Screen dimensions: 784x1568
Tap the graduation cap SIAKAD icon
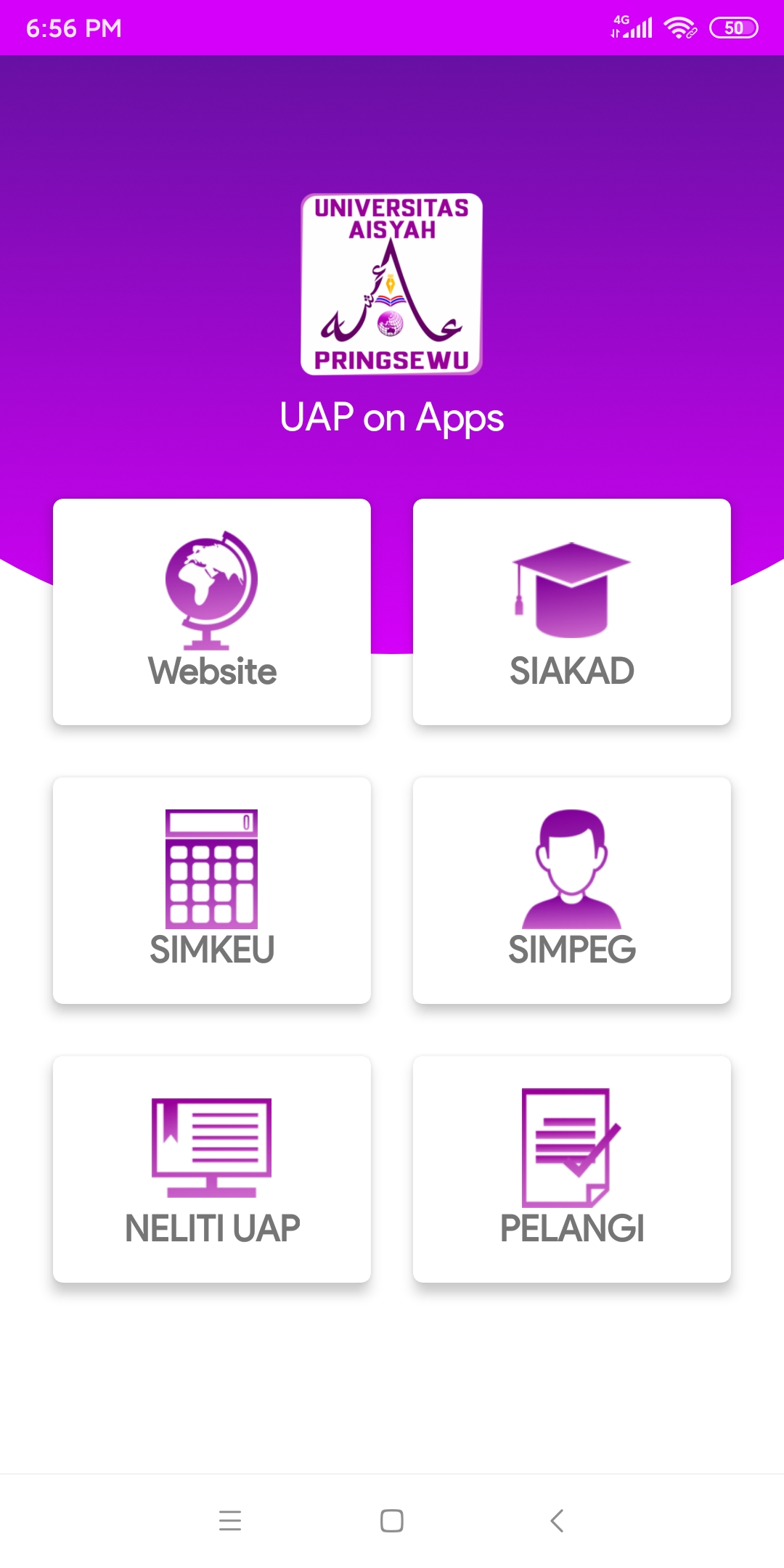[x=572, y=588]
